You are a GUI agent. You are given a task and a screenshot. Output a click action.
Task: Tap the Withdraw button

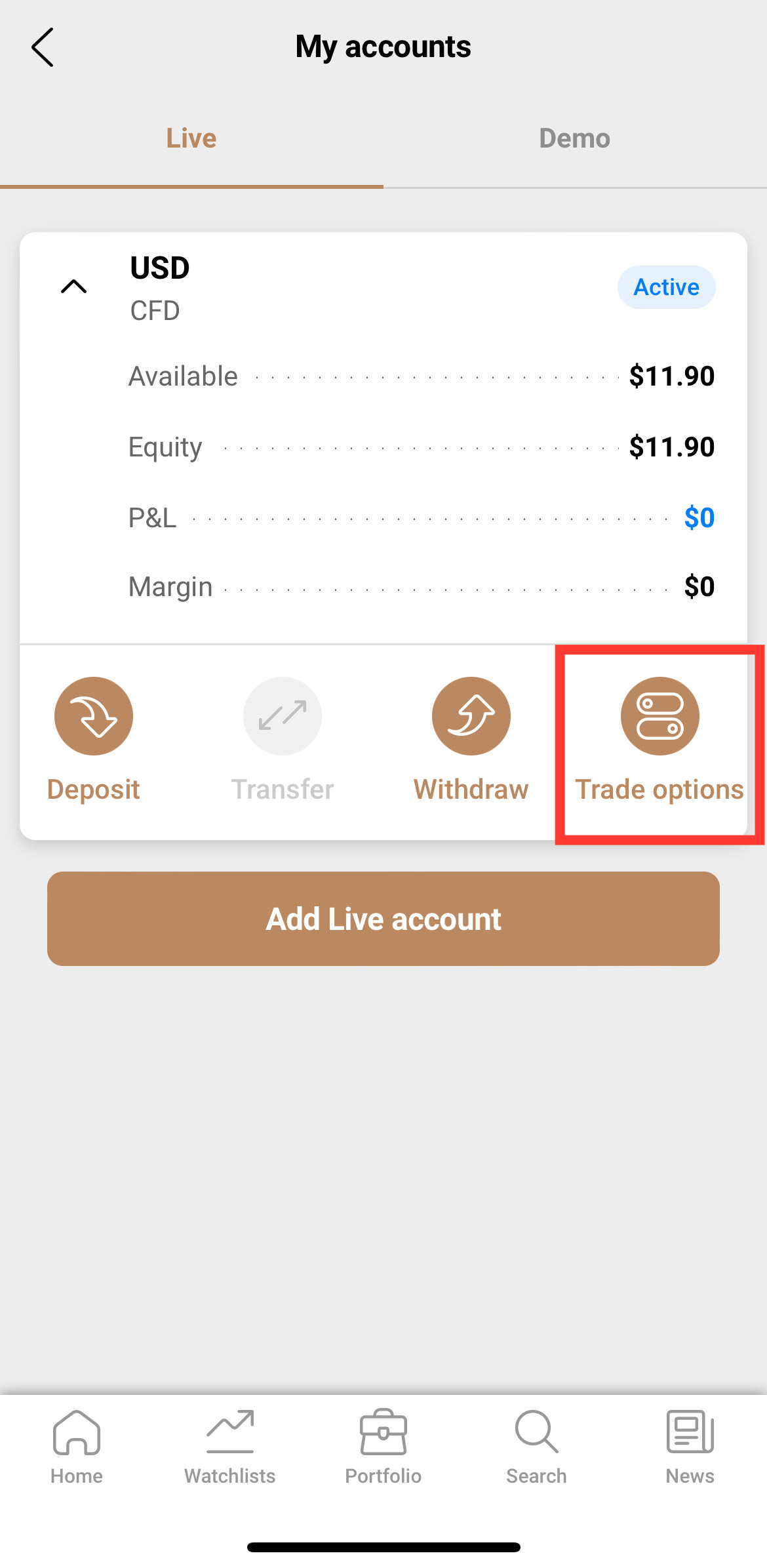[471, 739]
